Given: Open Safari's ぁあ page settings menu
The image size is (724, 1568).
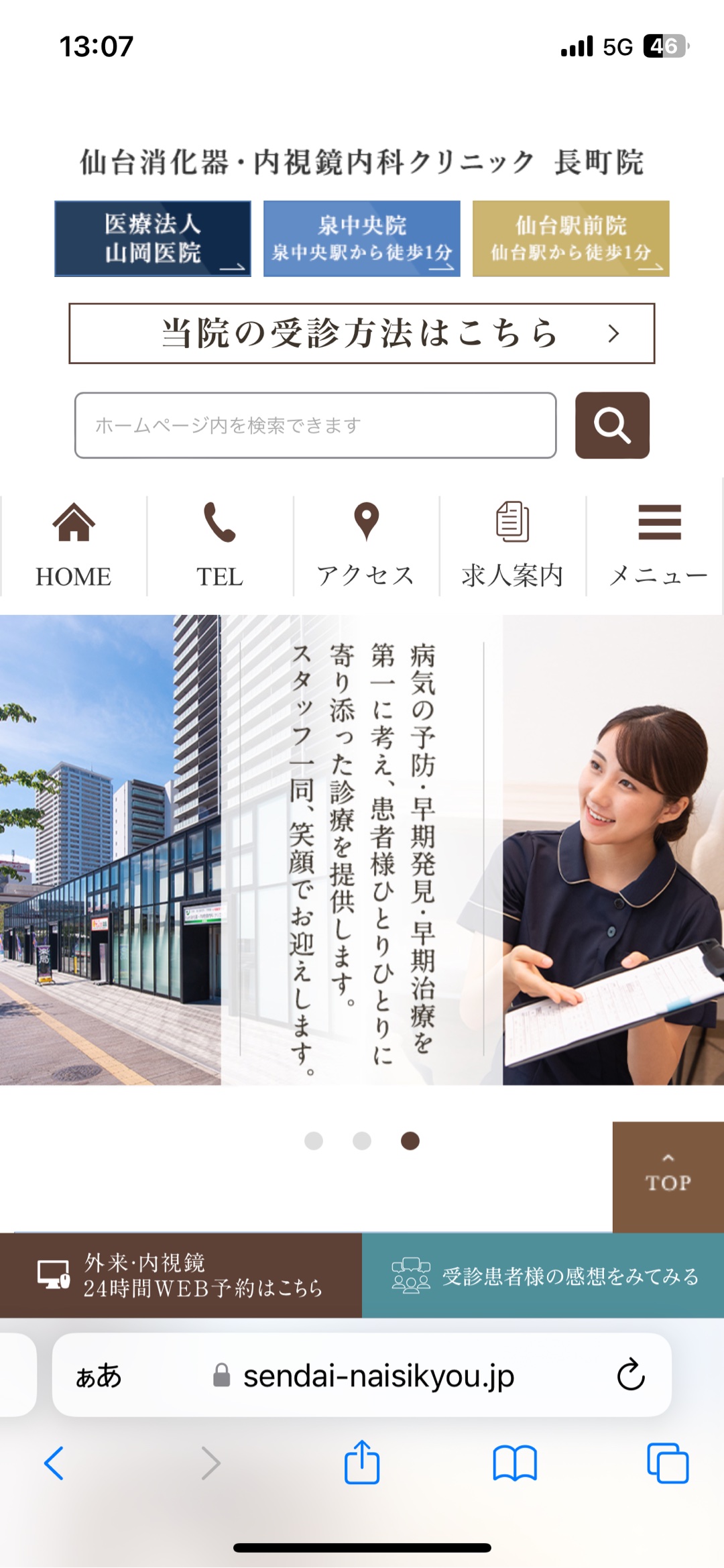Looking at the screenshot, I should tap(99, 1376).
